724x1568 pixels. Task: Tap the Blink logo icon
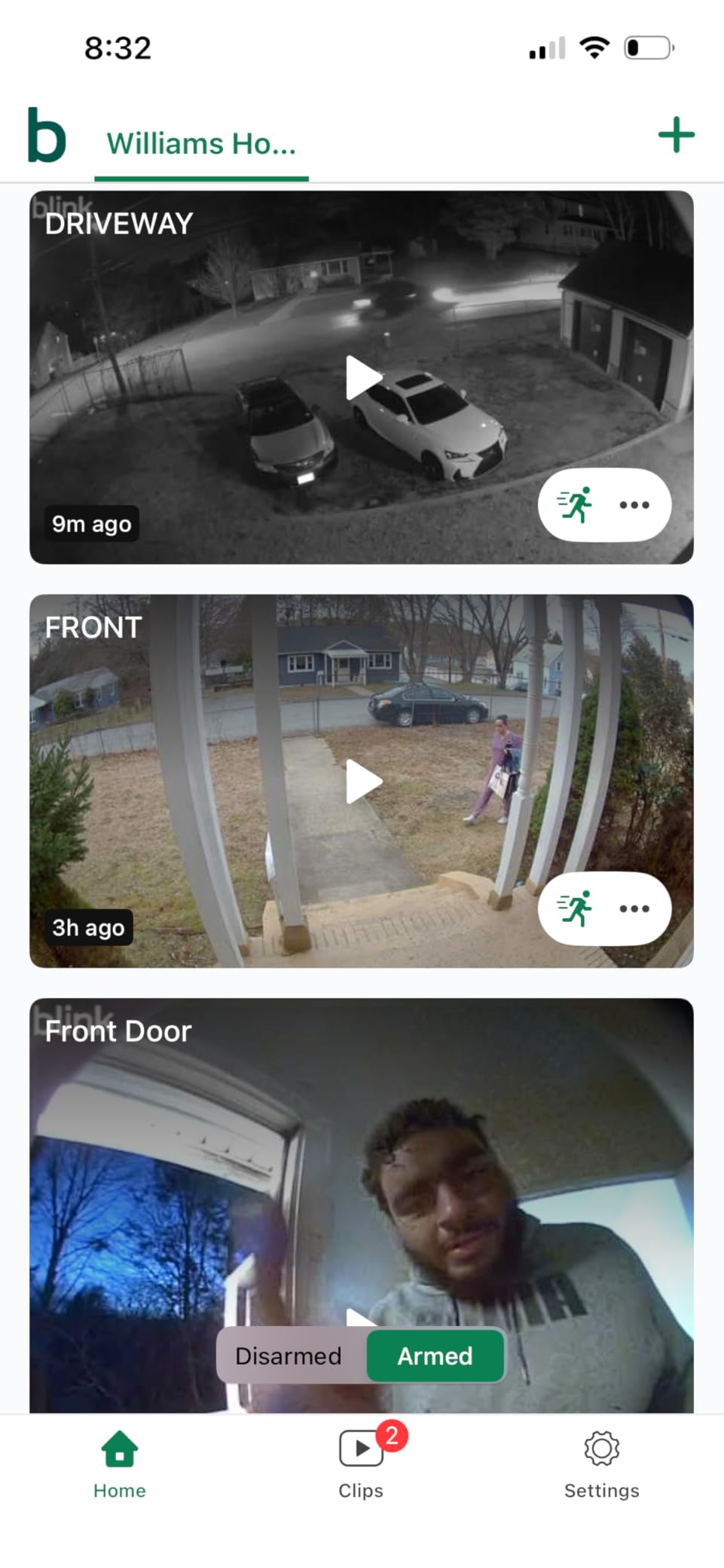[45, 136]
